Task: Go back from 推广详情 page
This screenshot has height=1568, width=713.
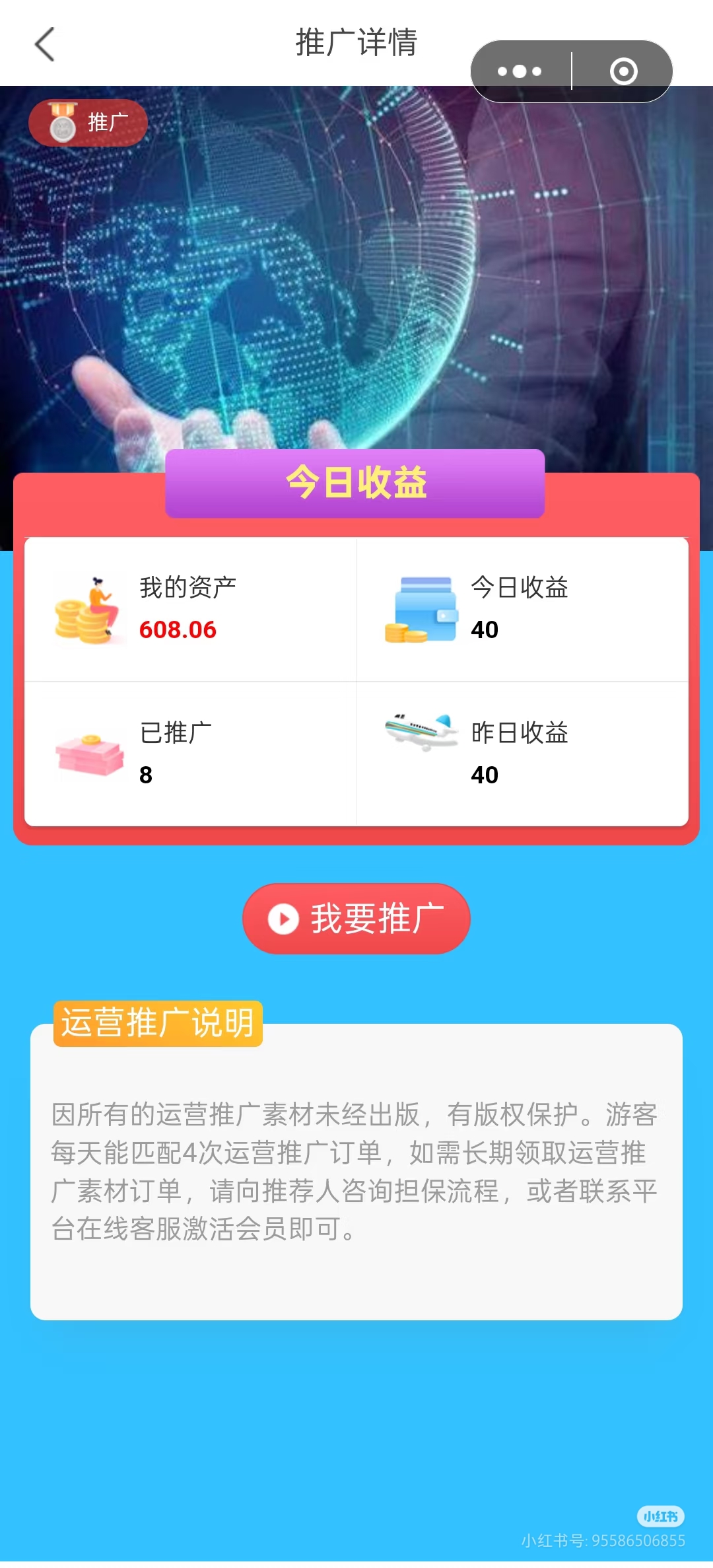Action: pos(44,45)
